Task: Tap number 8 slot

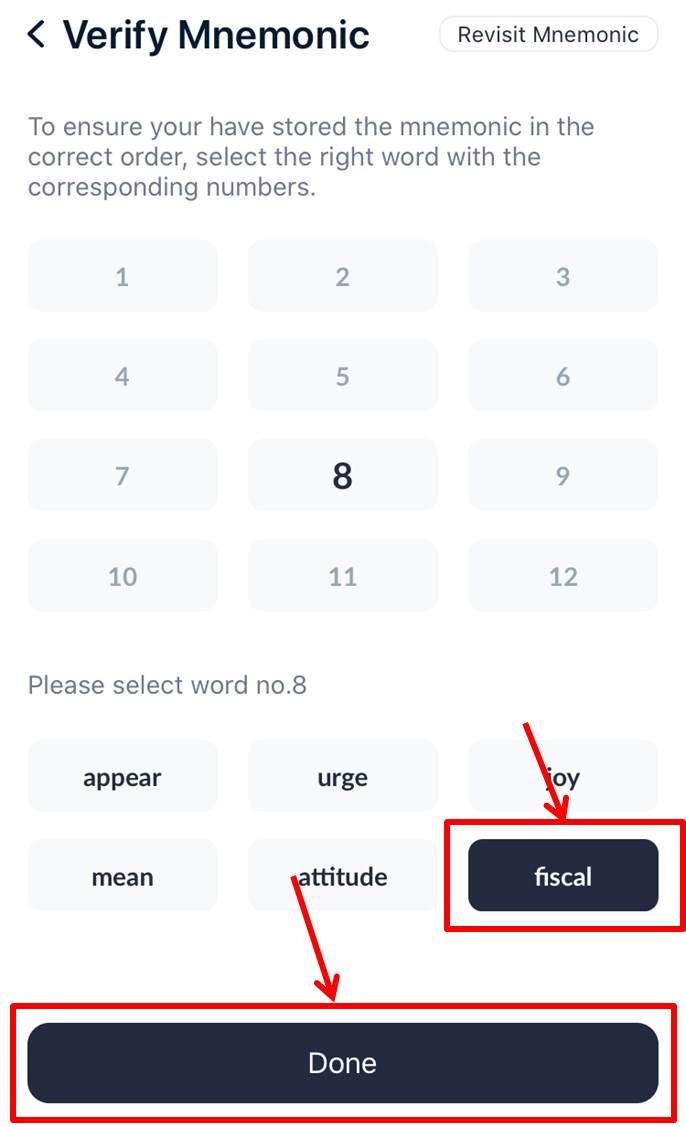Action: pos(342,476)
